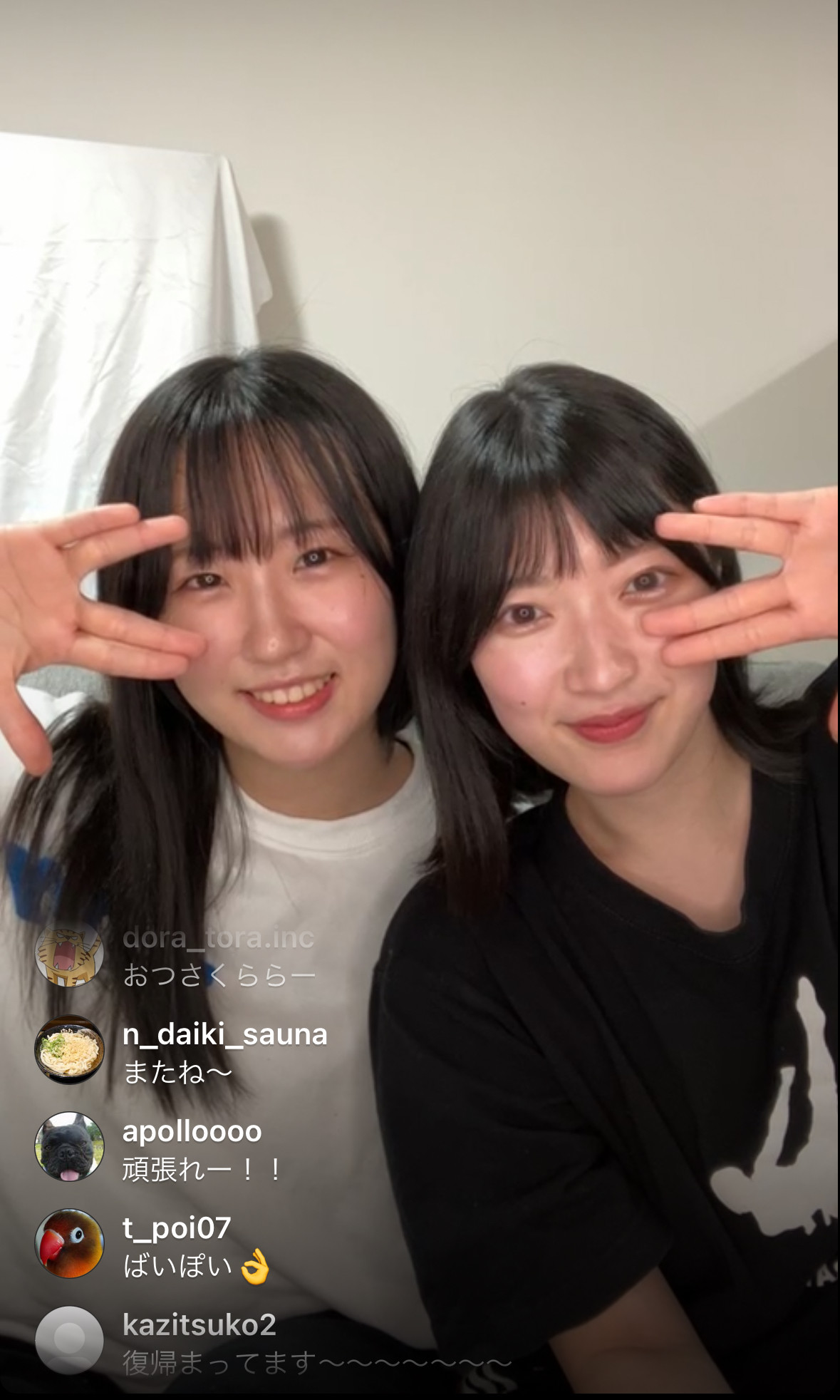
Task: Tap n_daiki_sauna's comment avatar
Action: coord(70,1050)
